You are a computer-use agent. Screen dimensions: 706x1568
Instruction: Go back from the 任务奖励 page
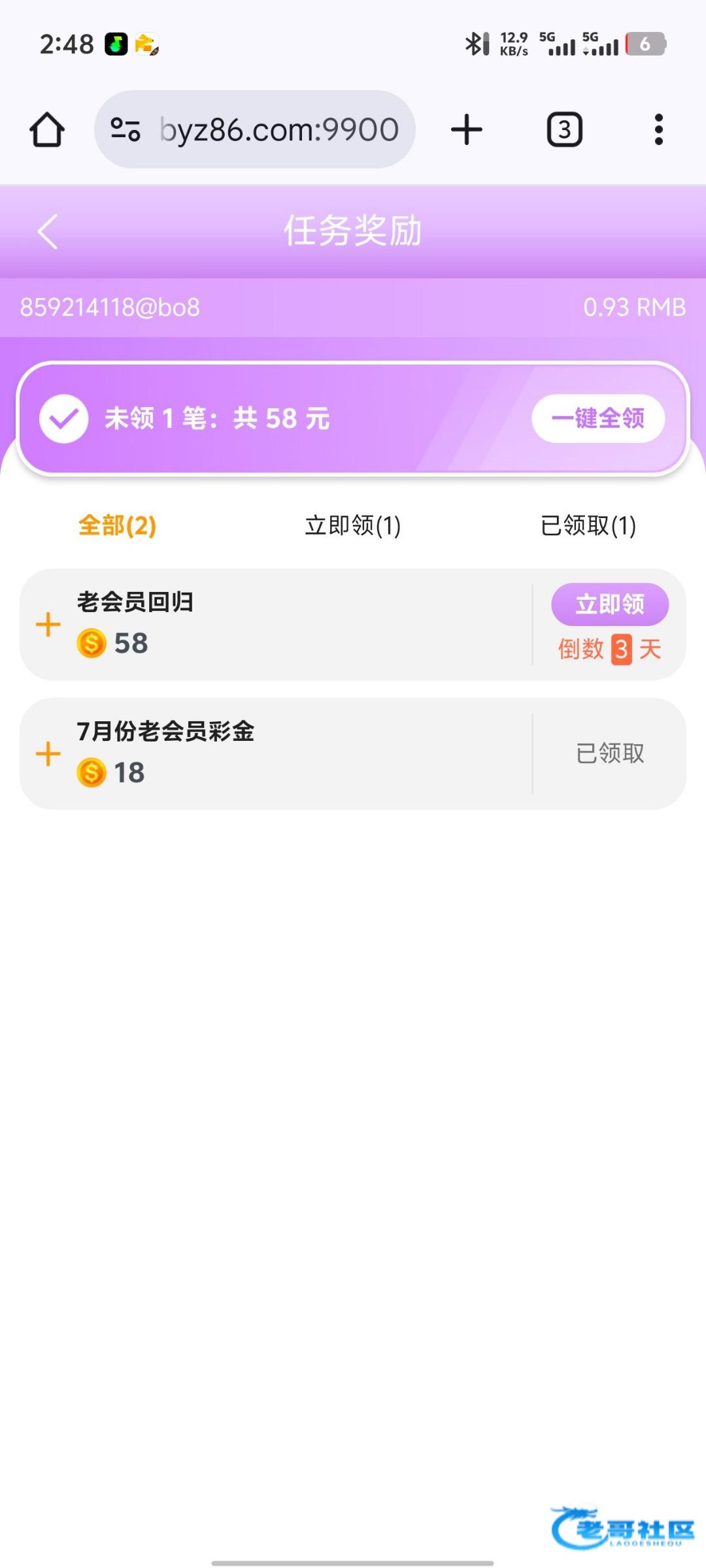pos(48,231)
